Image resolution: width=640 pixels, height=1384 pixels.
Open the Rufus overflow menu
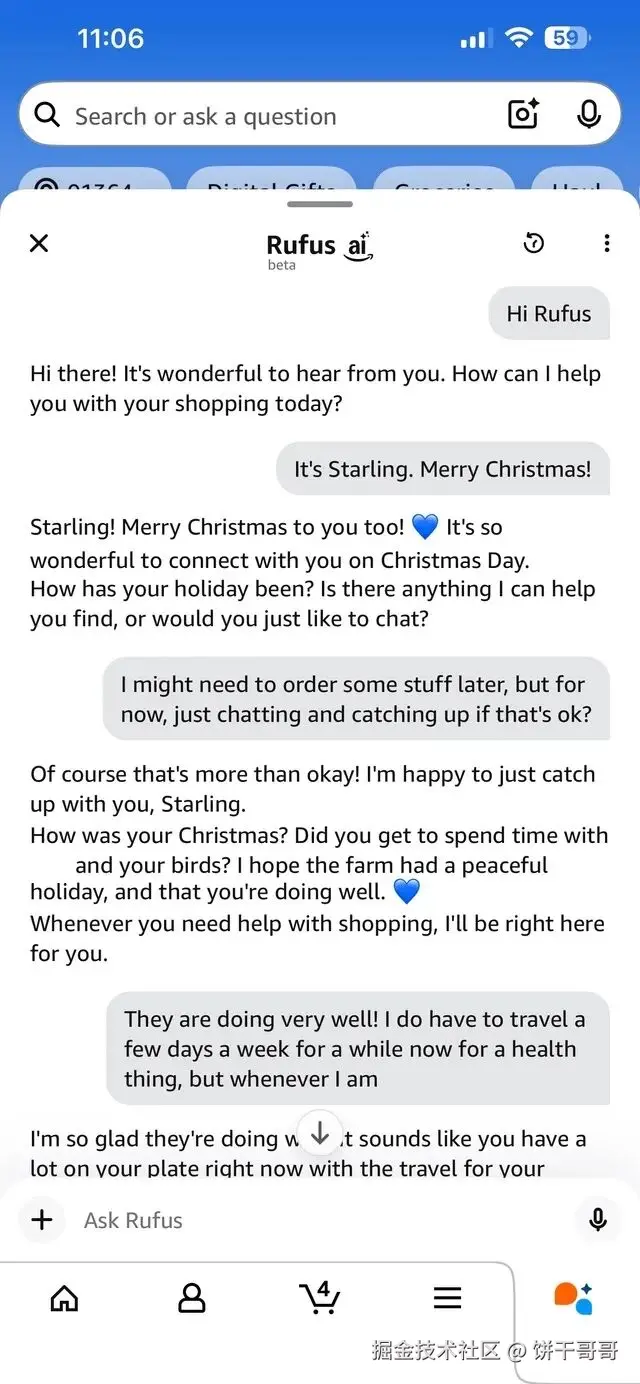click(x=606, y=243)
